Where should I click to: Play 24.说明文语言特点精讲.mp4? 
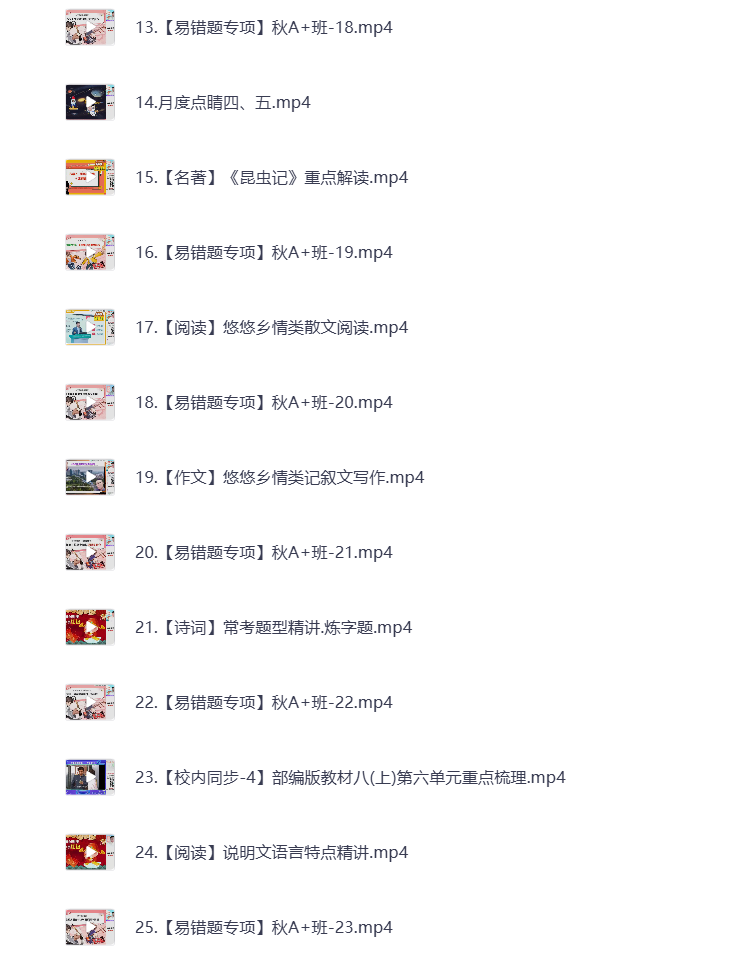[x=271, y=852]
